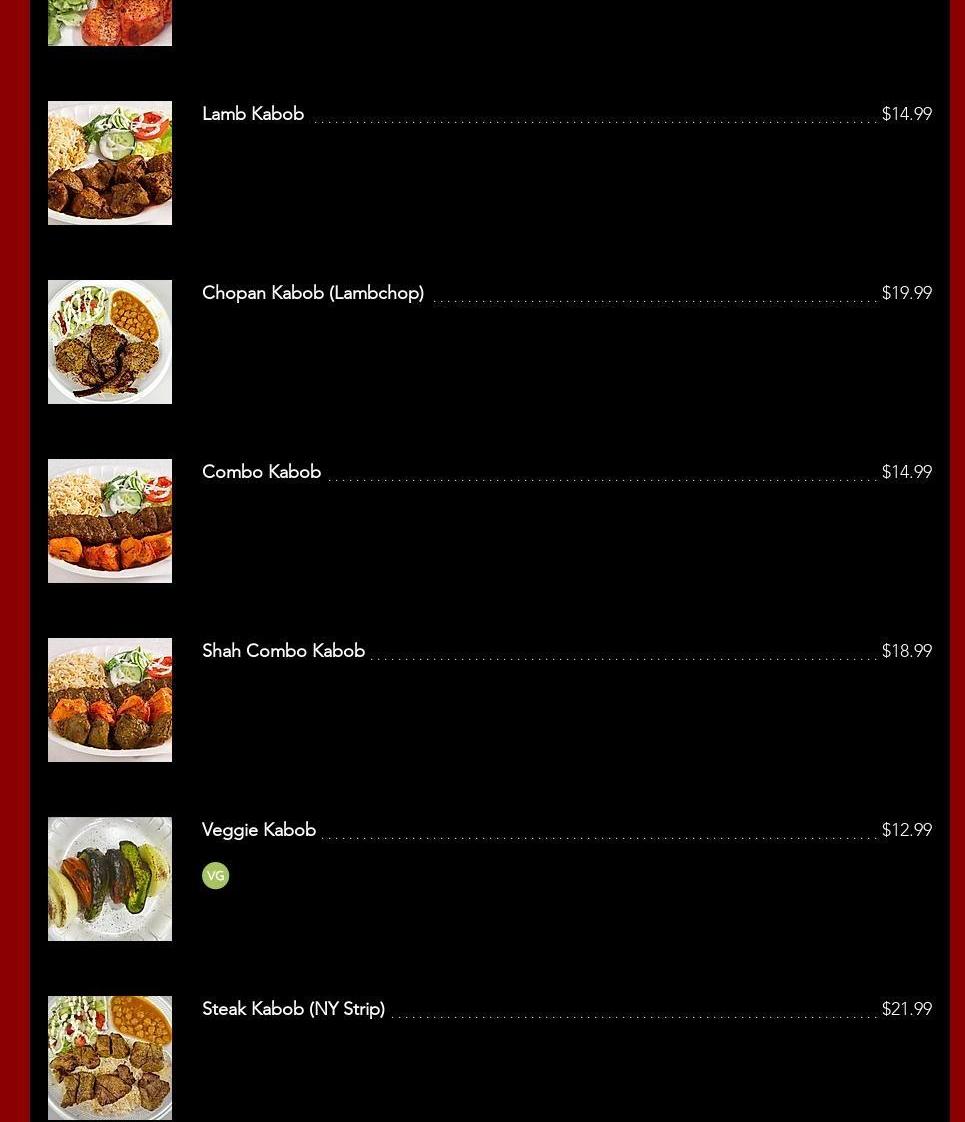Select the Shah Combo Kabob image
The height and width of the screenshot is (1122, 965).
(x=110, y=700)
